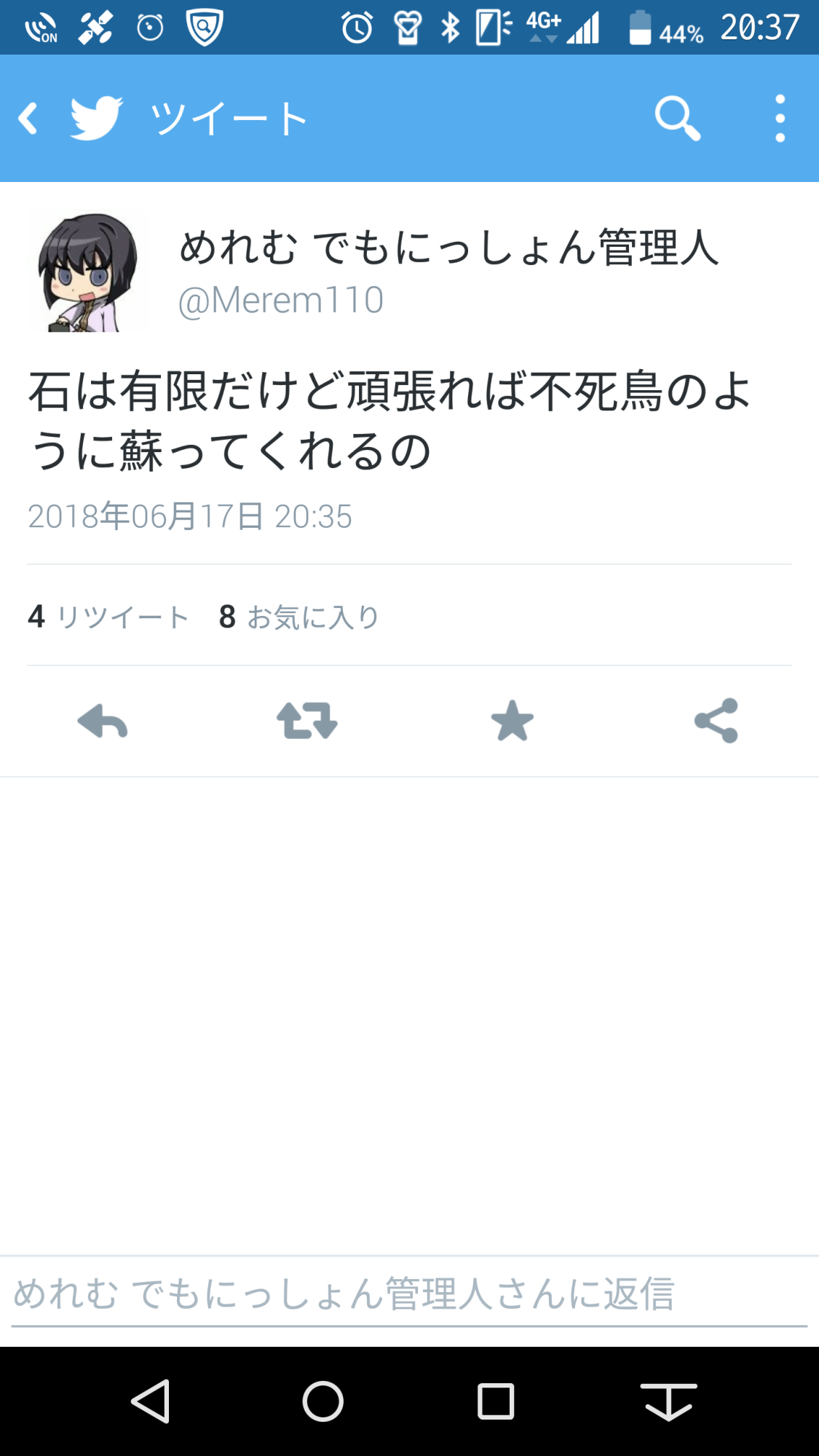Viewport: 819px width, 1456px height.
Task: Open the profile picture of @Merem110
Action: pos(89,272)
